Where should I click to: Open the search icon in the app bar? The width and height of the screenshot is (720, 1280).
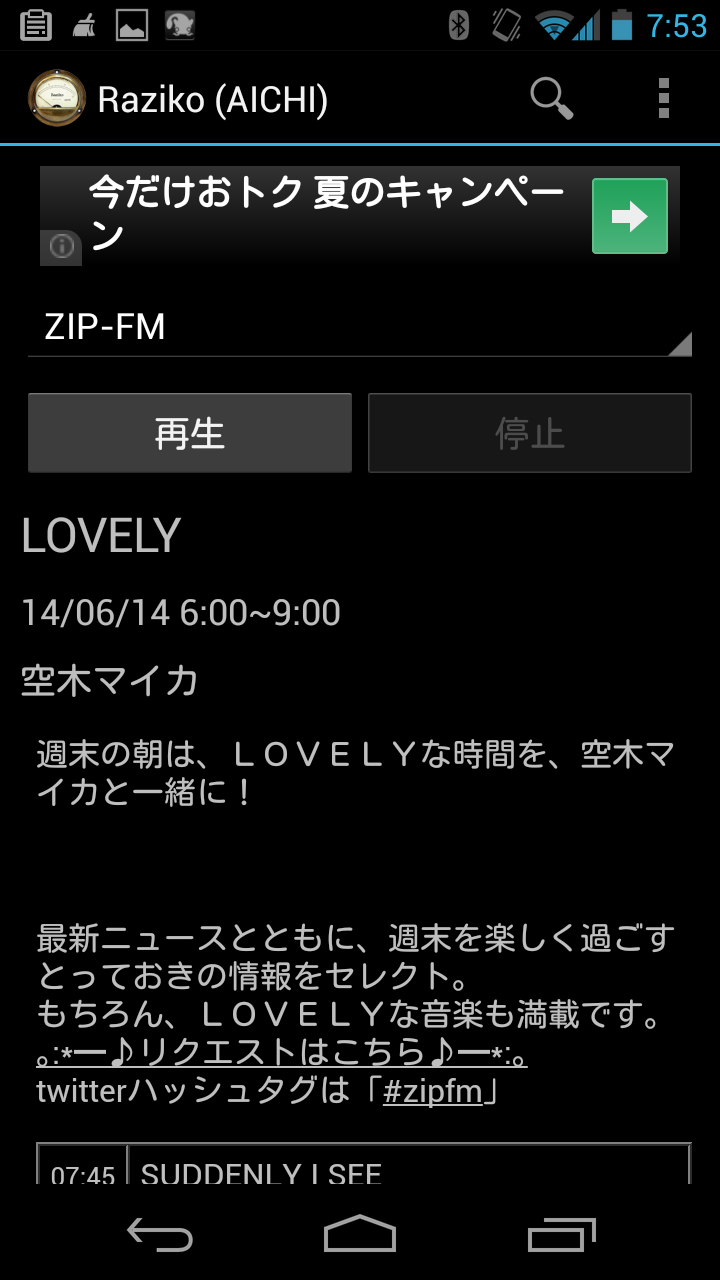[x=551, y=99]
